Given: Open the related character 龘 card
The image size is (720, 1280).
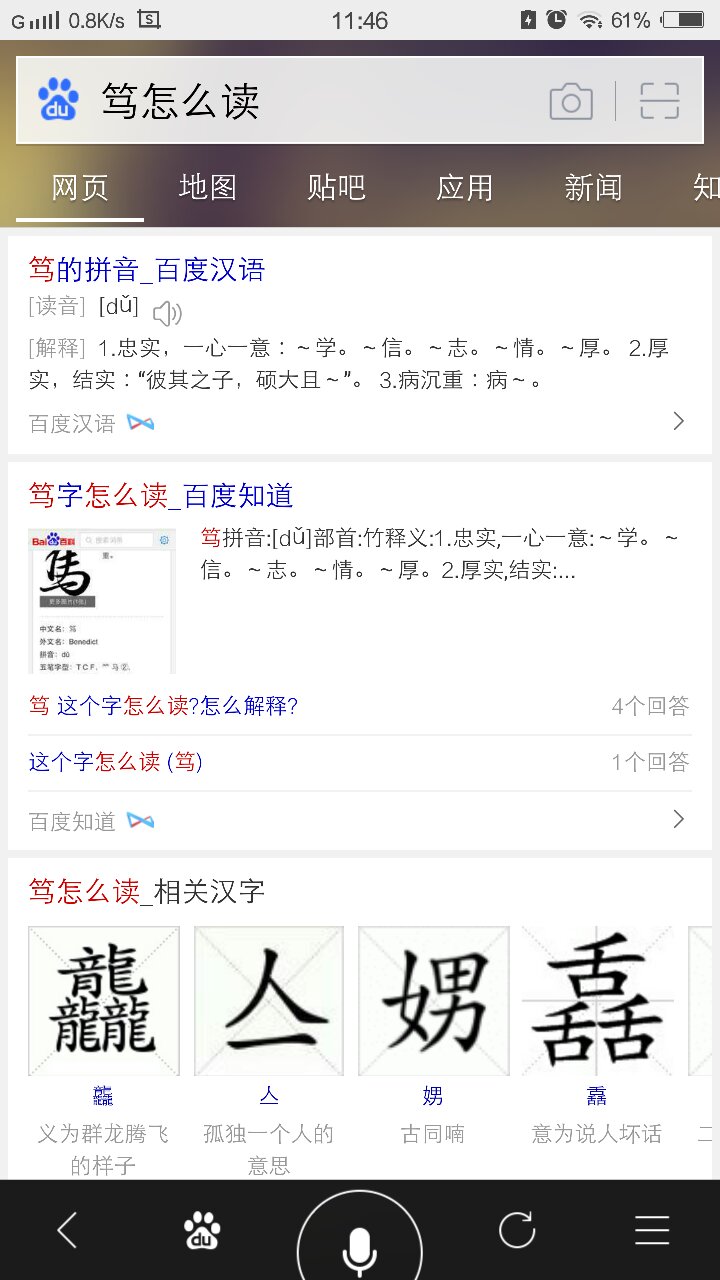Looking at the screenshot, I should pos(104,1001).
